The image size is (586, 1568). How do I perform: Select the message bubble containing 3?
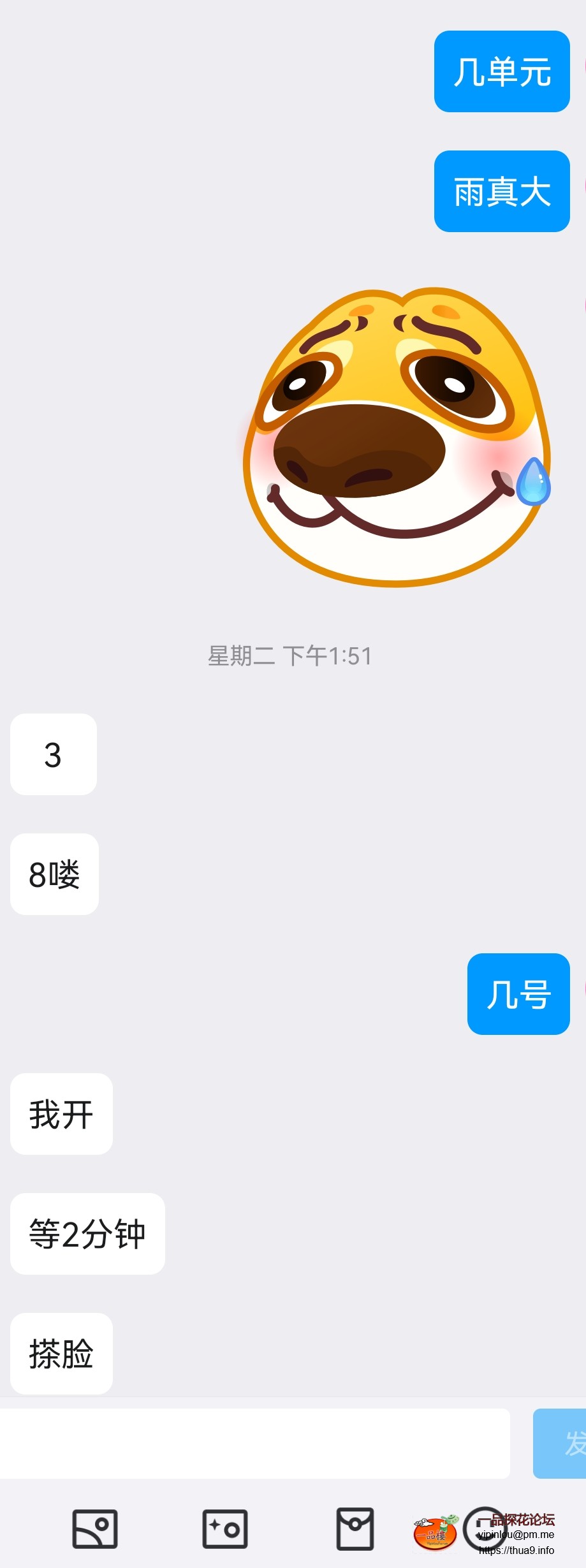(53, 756)
